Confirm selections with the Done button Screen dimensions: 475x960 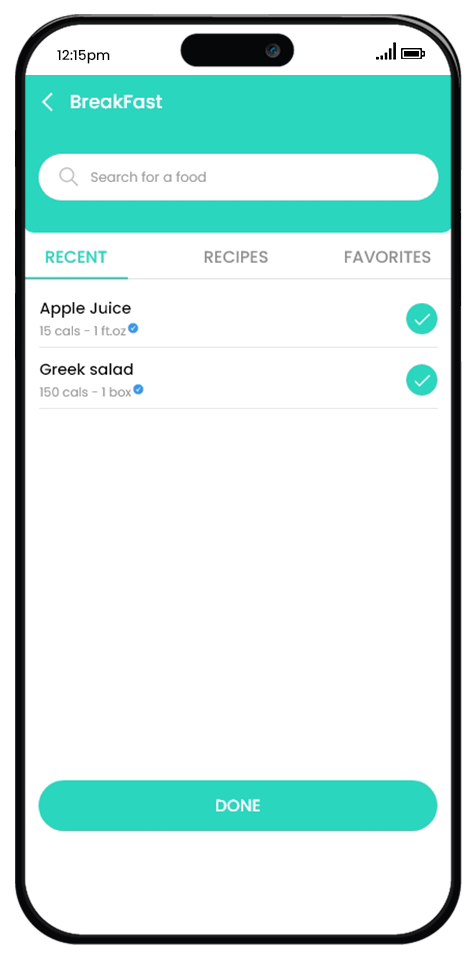click(238, 806)
